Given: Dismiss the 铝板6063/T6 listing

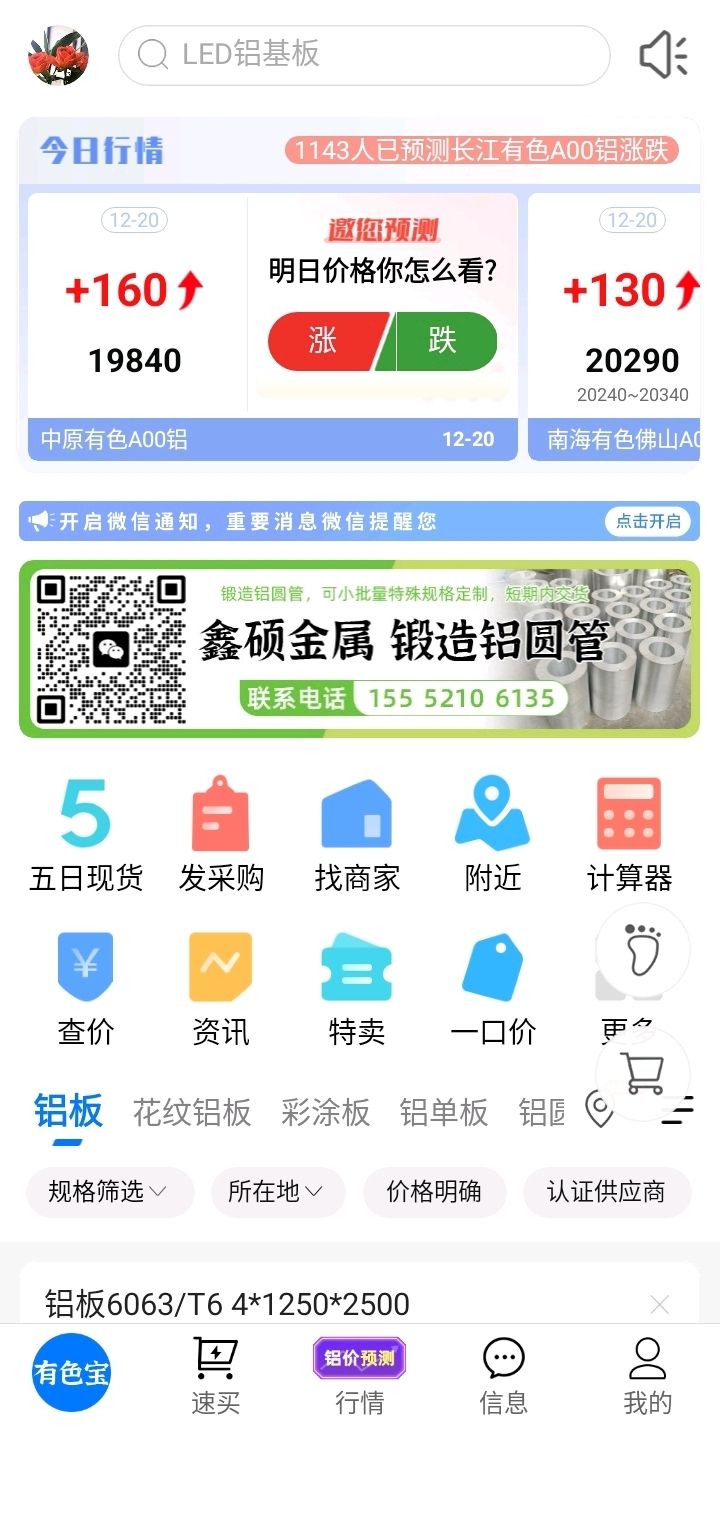Looking at the screenshot, I should [x=659, y=1304].
